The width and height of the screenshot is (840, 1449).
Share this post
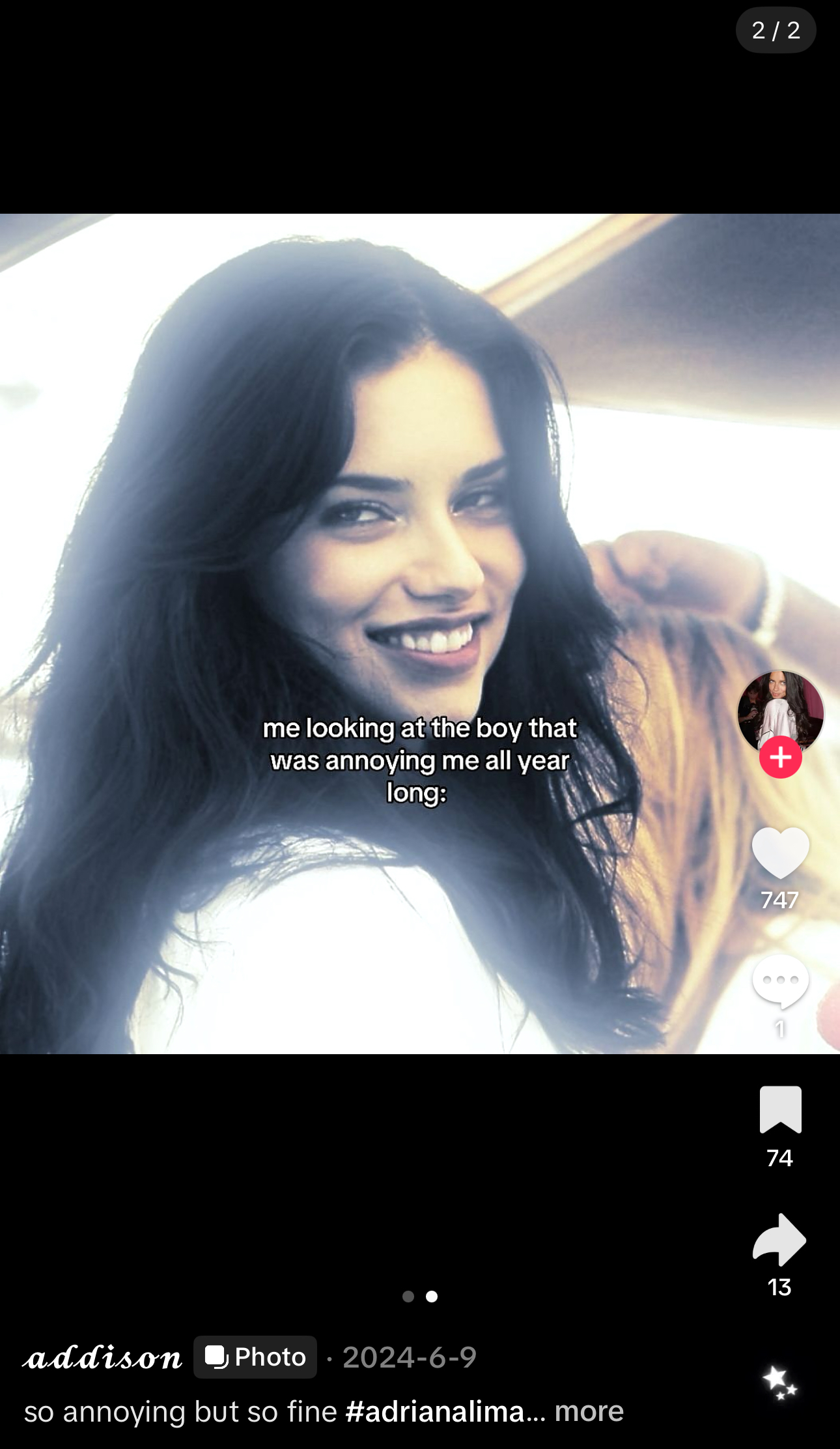780,1239
